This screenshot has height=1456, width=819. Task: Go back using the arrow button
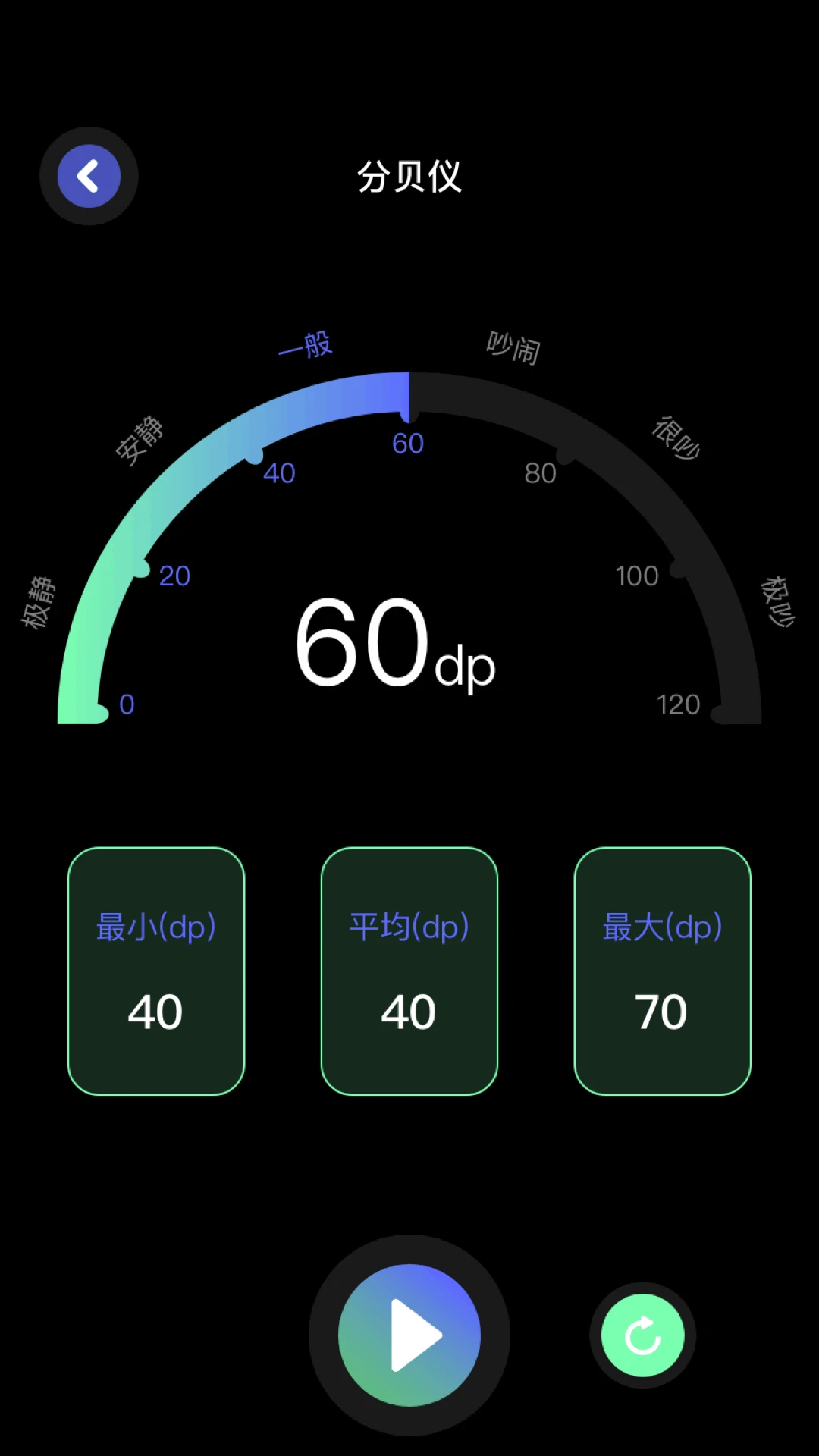(x=89, y=176)
